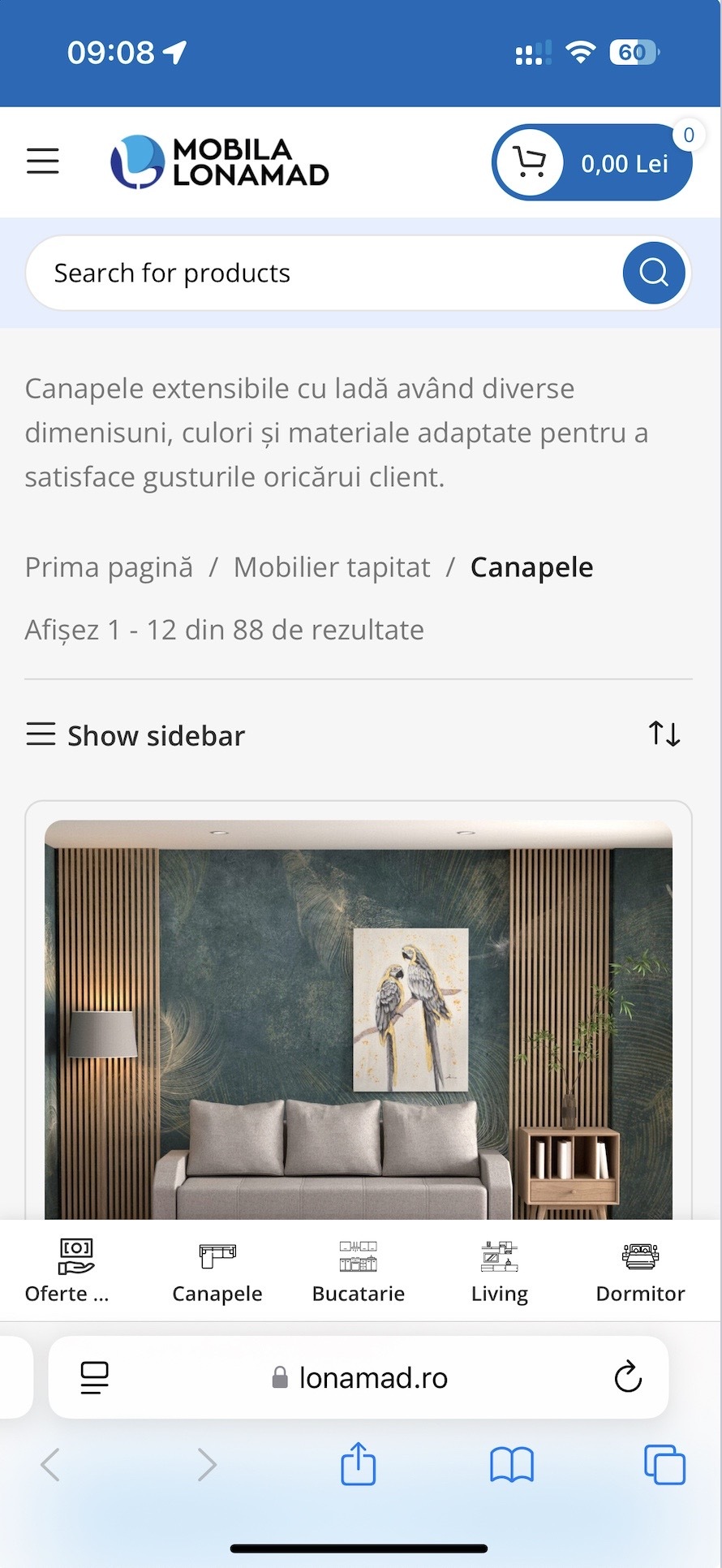Open the sort order options
722x1568 pixels.
[x=664, y=734]
